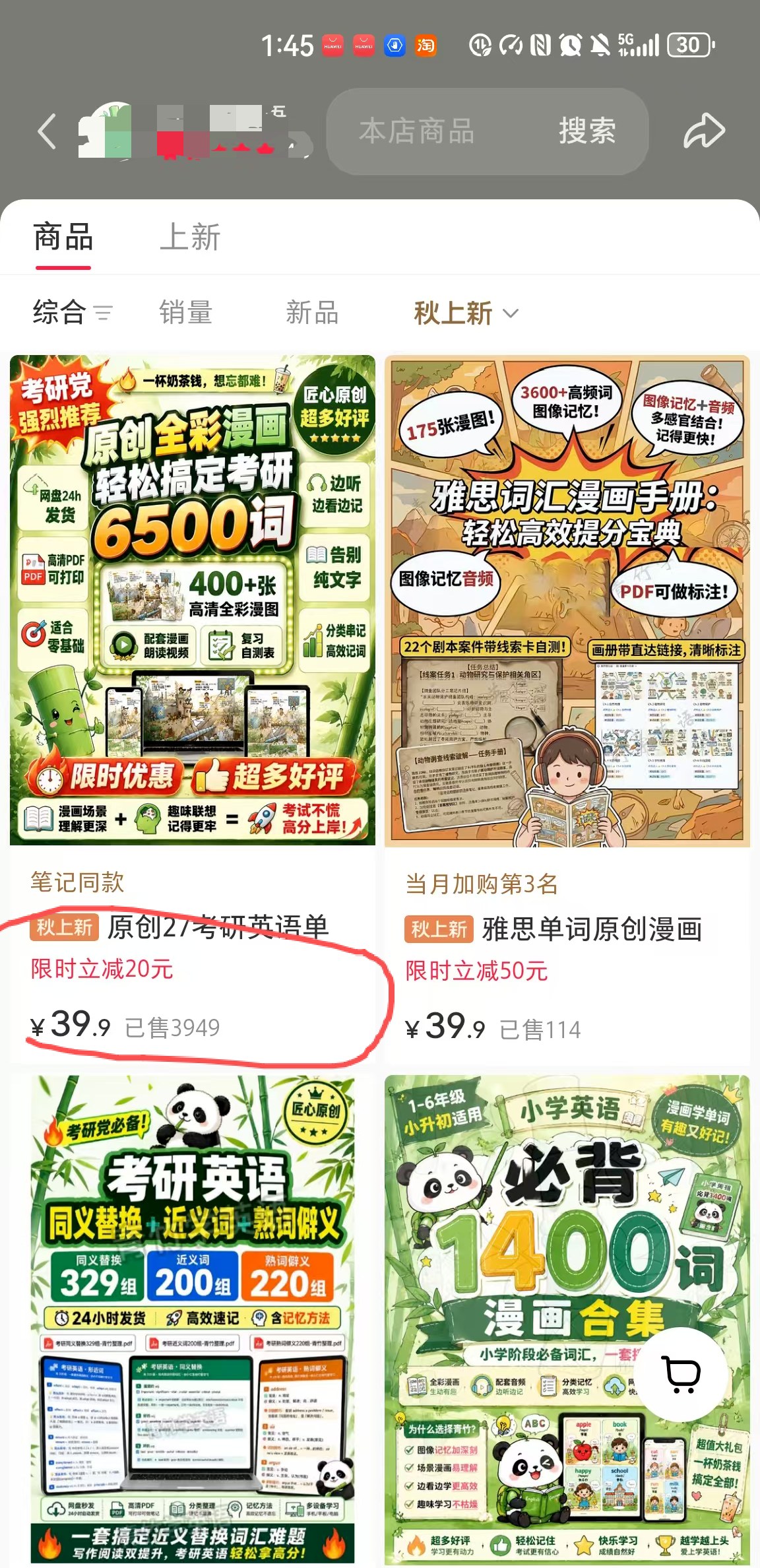
Task: Sort products by 销量
Action: [185, 312]
